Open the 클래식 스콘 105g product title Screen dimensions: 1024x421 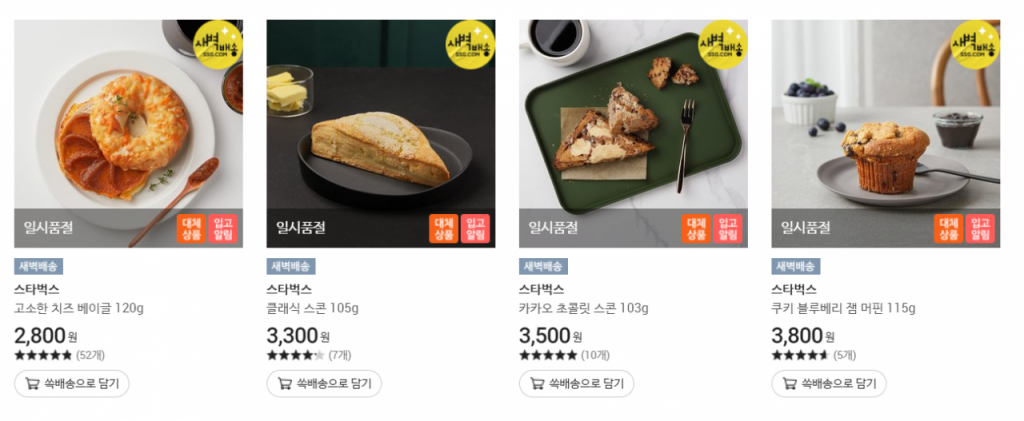pos(312,308)
